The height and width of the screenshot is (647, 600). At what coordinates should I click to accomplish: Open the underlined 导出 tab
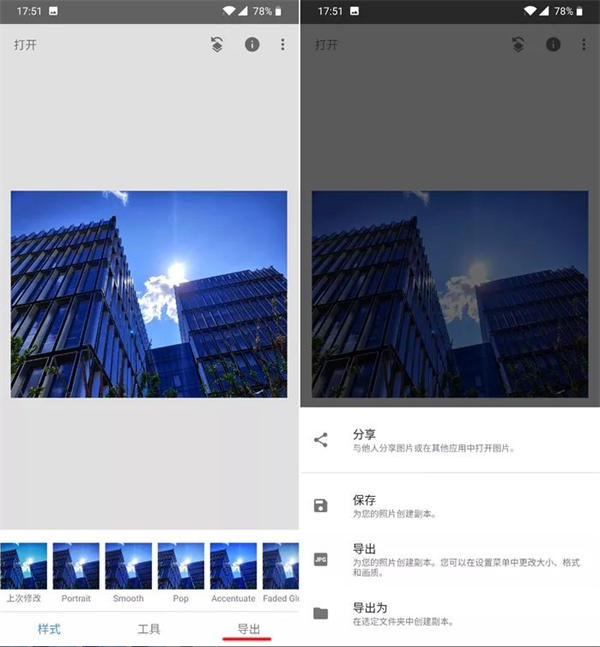[249, 629]
